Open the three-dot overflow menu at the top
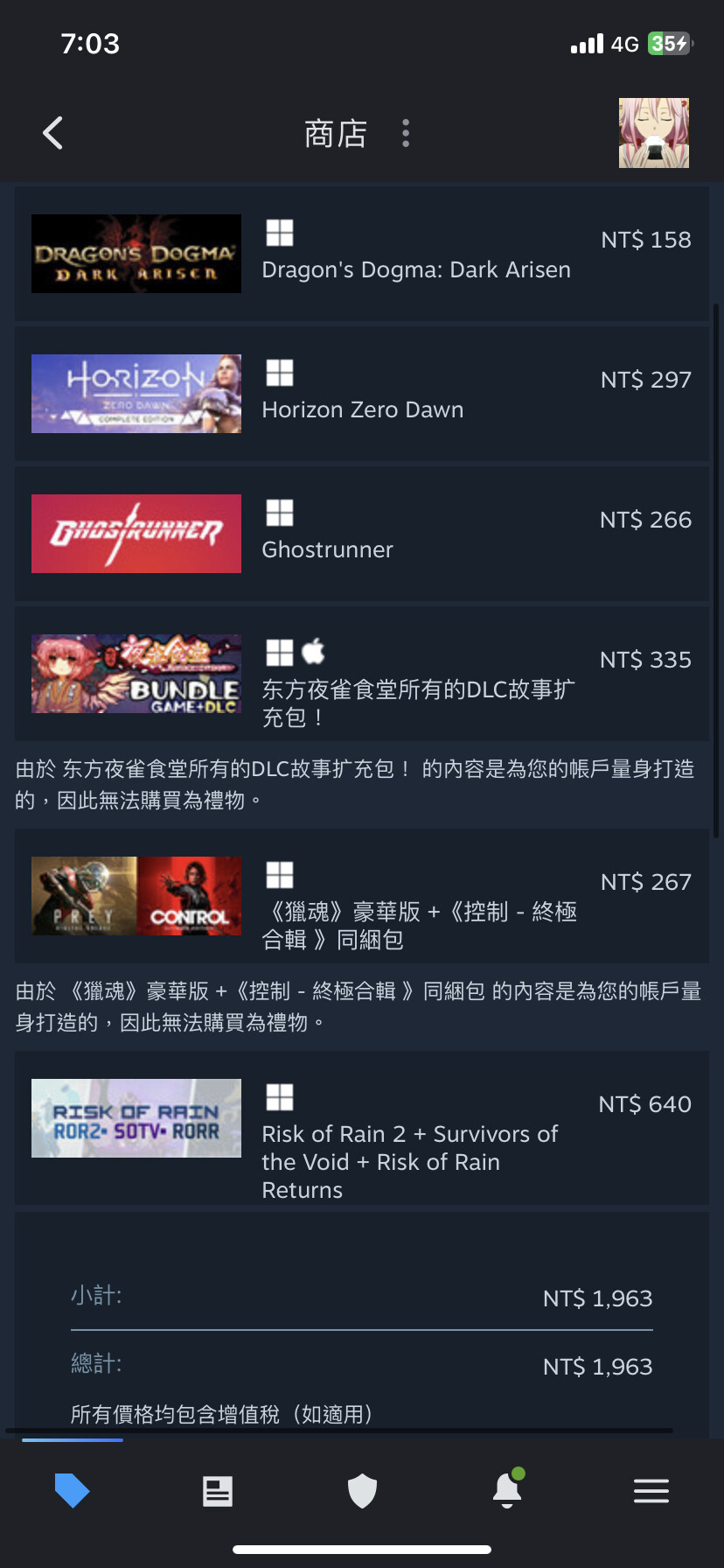Viewport: 724px width, 1568px height. pyautogui.click(x=406, y=133)
